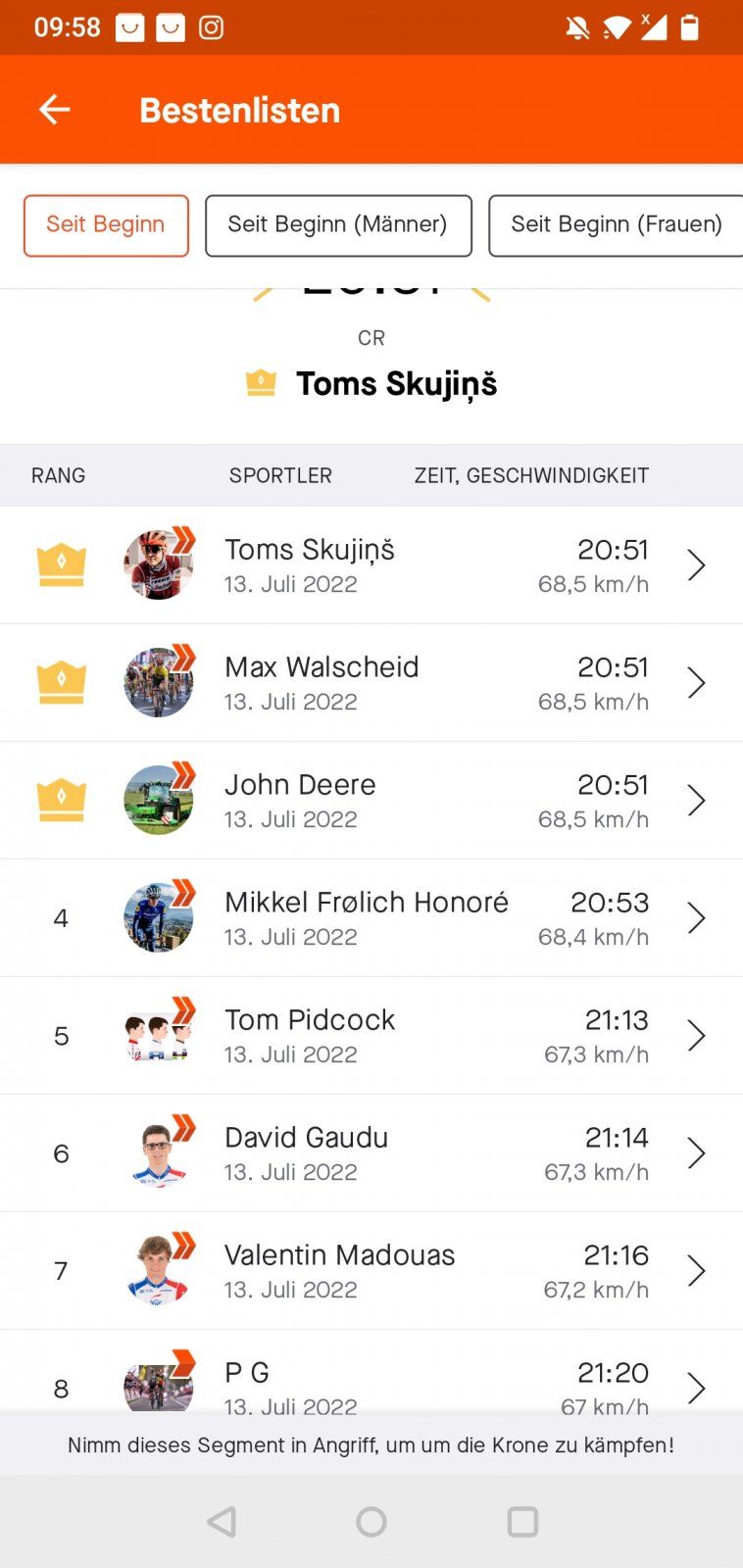Open Tom Pidcock's segment result
Image resolution: width=743 pixels, height=1568 pixels.
pos(371,1036)
